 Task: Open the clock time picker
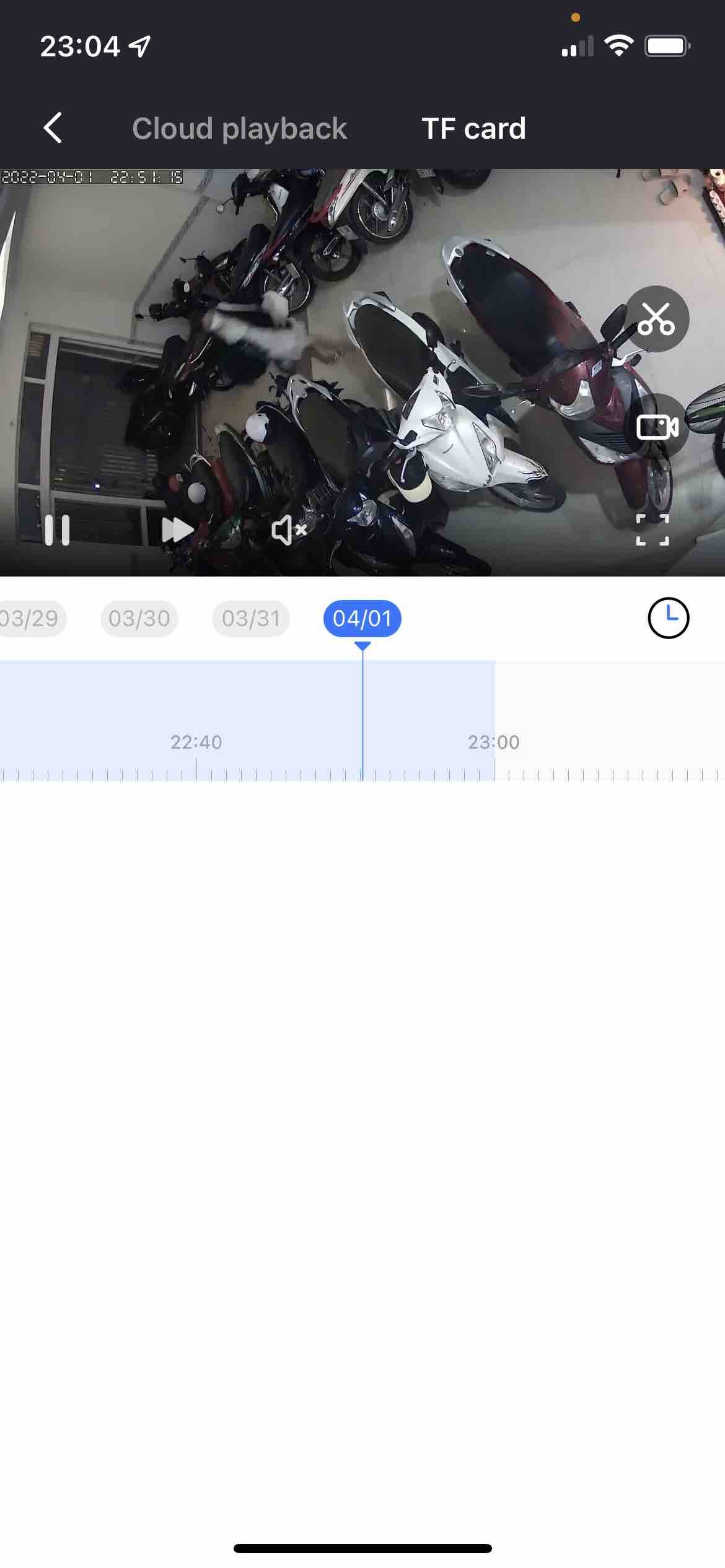click(x=668, y=617)
